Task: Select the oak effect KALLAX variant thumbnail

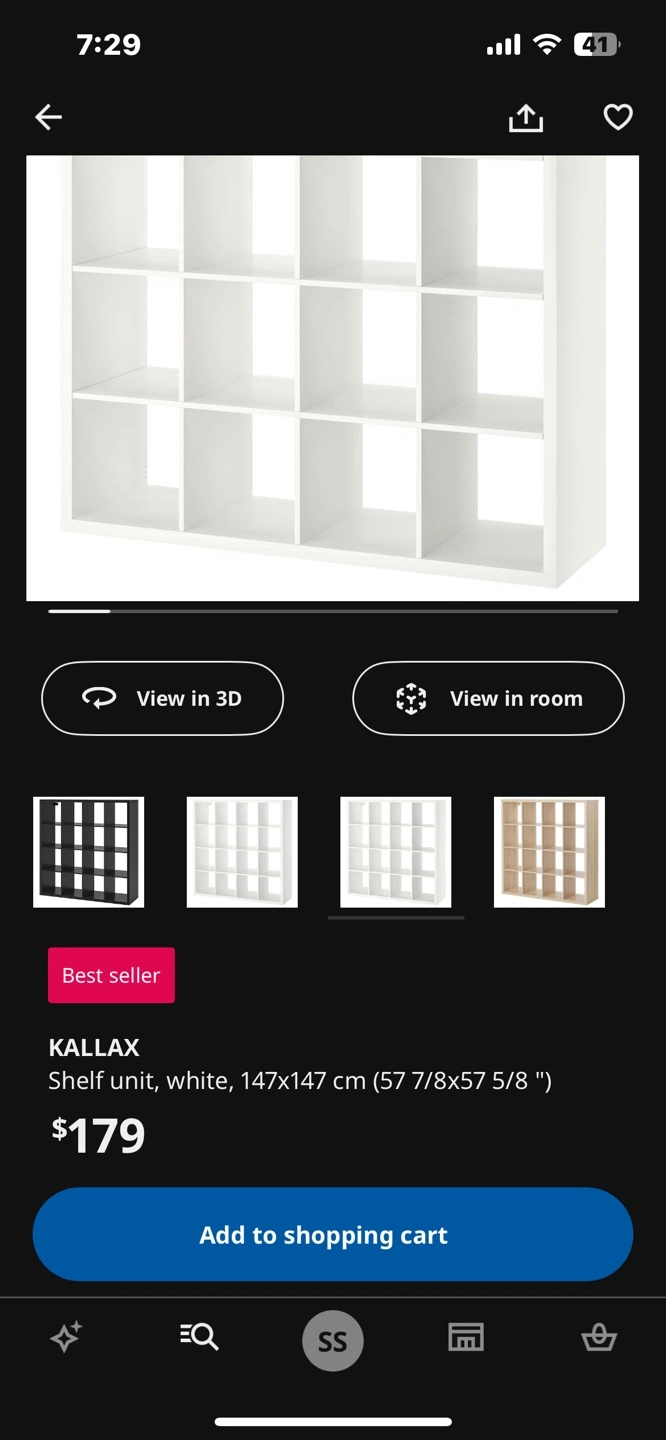Action: 549,852
